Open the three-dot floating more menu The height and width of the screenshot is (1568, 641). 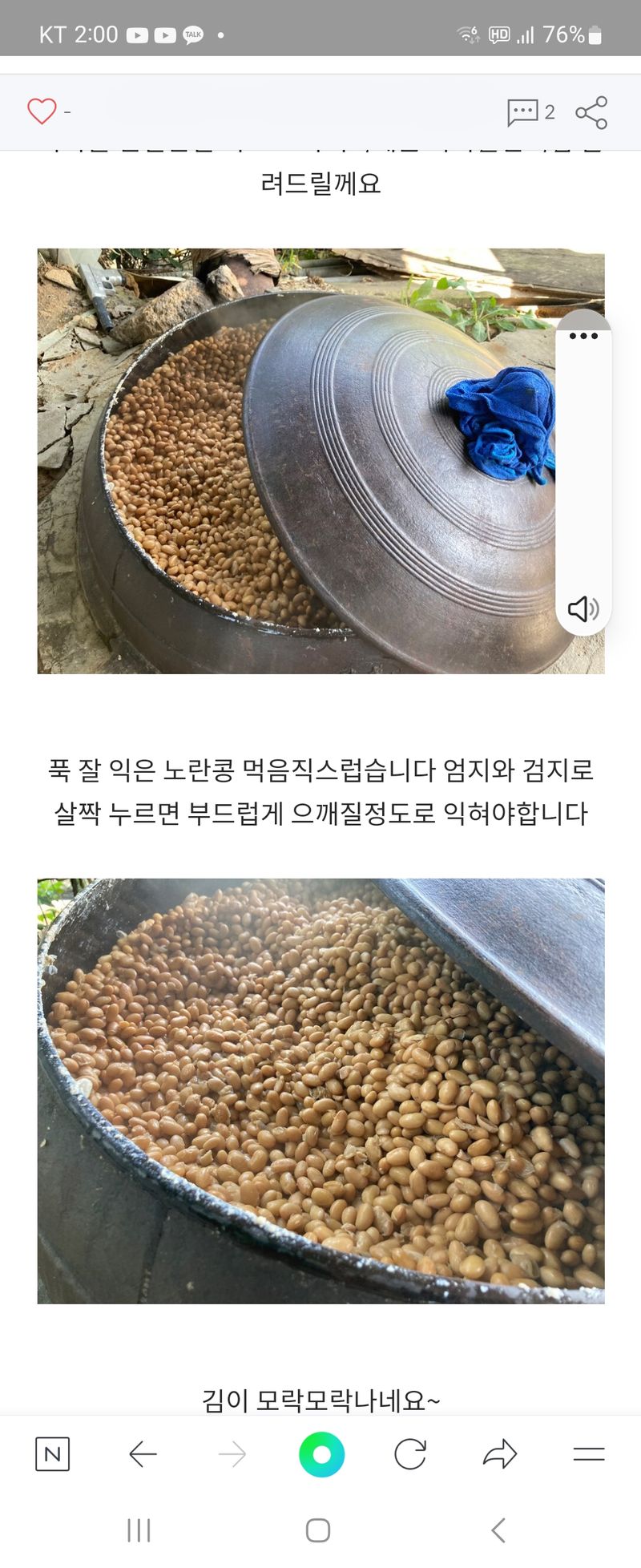(x=584, y=336)
